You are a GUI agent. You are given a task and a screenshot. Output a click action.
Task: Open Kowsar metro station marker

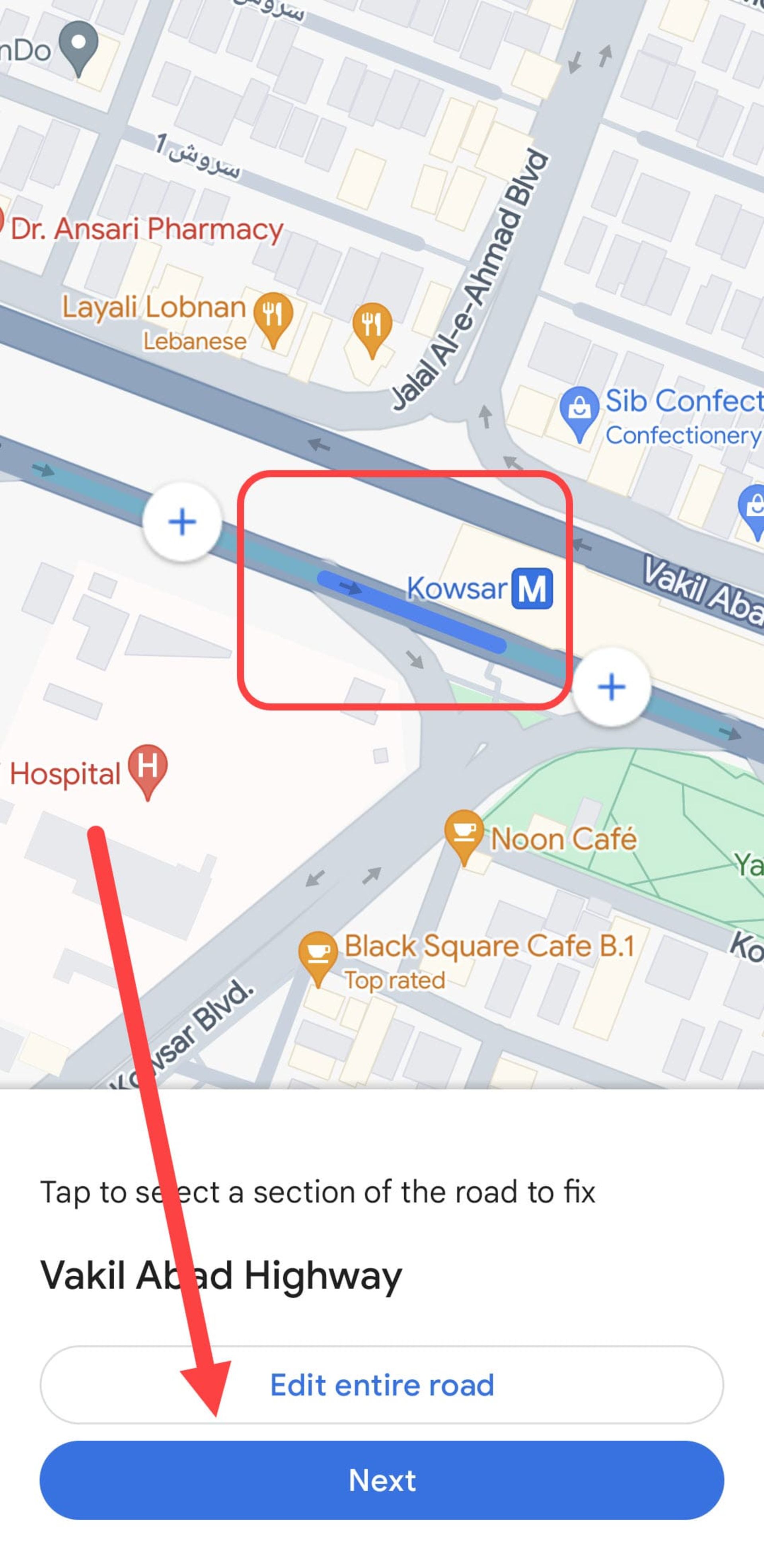pyautogui.click(x=532, y=588)
